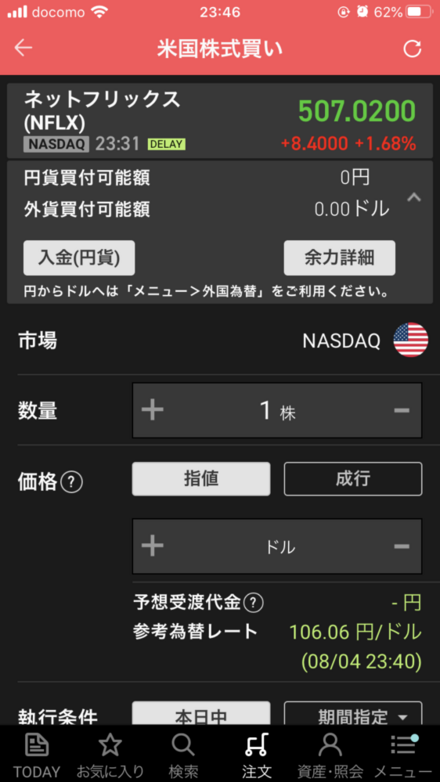This screenshot has height=782, width=440.
Task: Tap the dollar price input field
Action: click(x=277, y=547)
